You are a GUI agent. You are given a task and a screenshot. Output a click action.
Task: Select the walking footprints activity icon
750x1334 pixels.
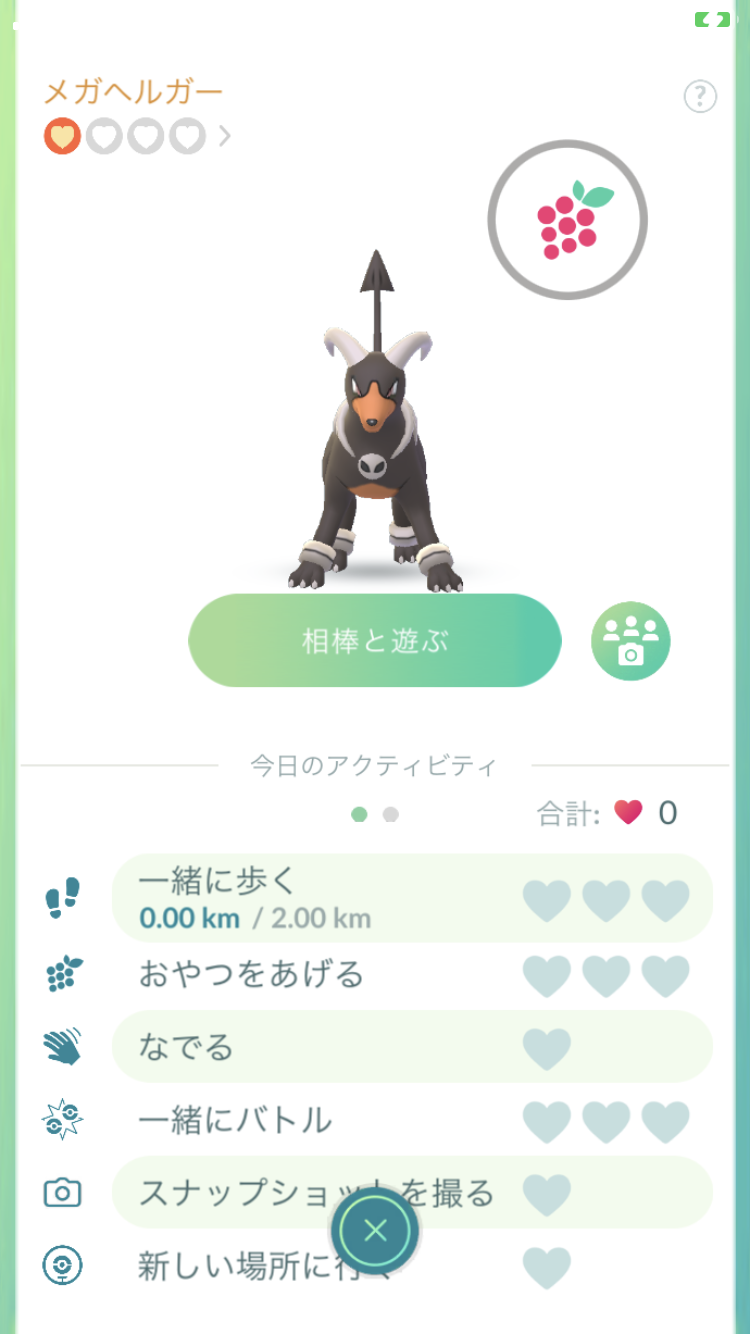pos(62,899)
